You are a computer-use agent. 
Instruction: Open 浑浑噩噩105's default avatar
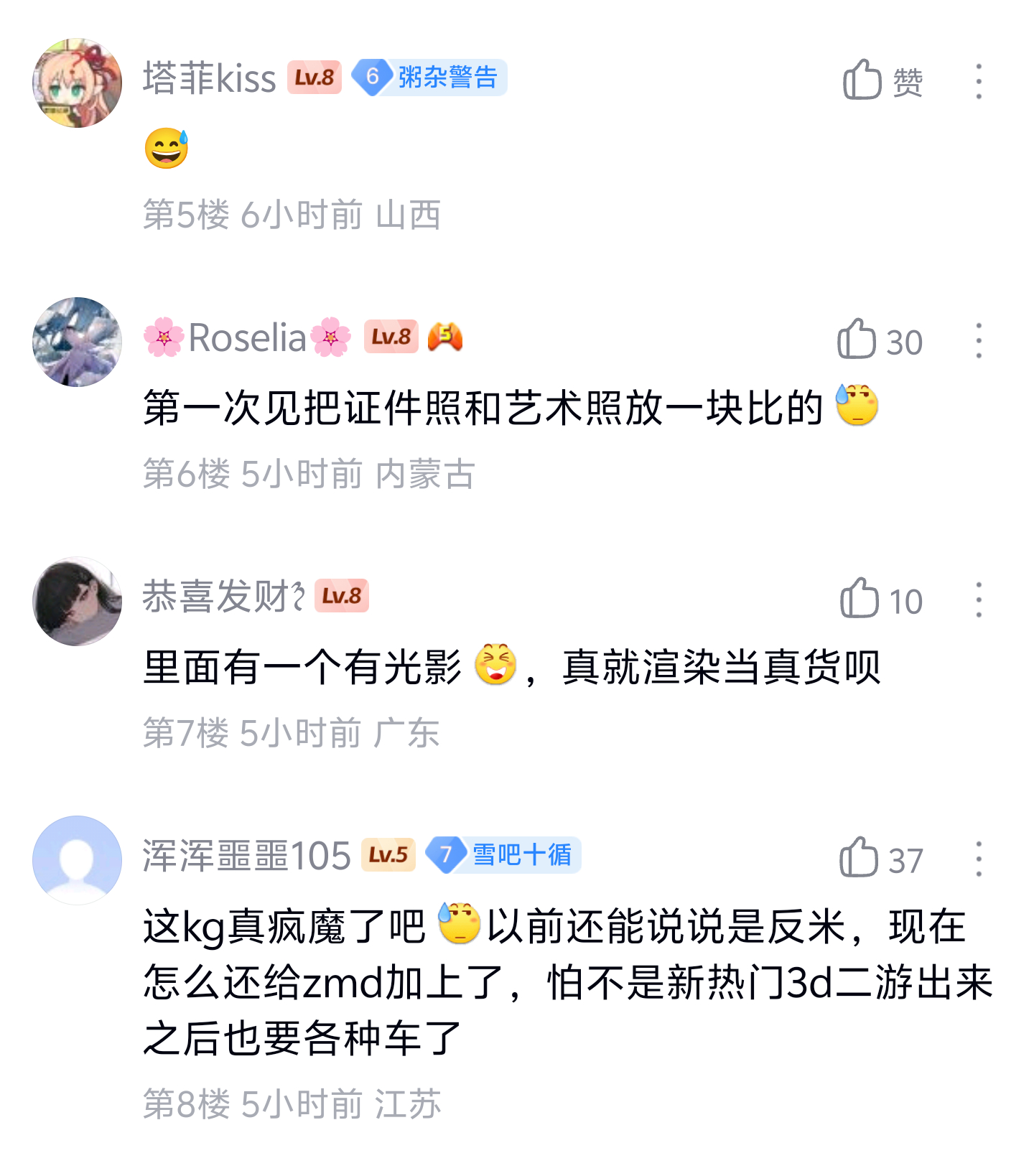pos(78,860)
